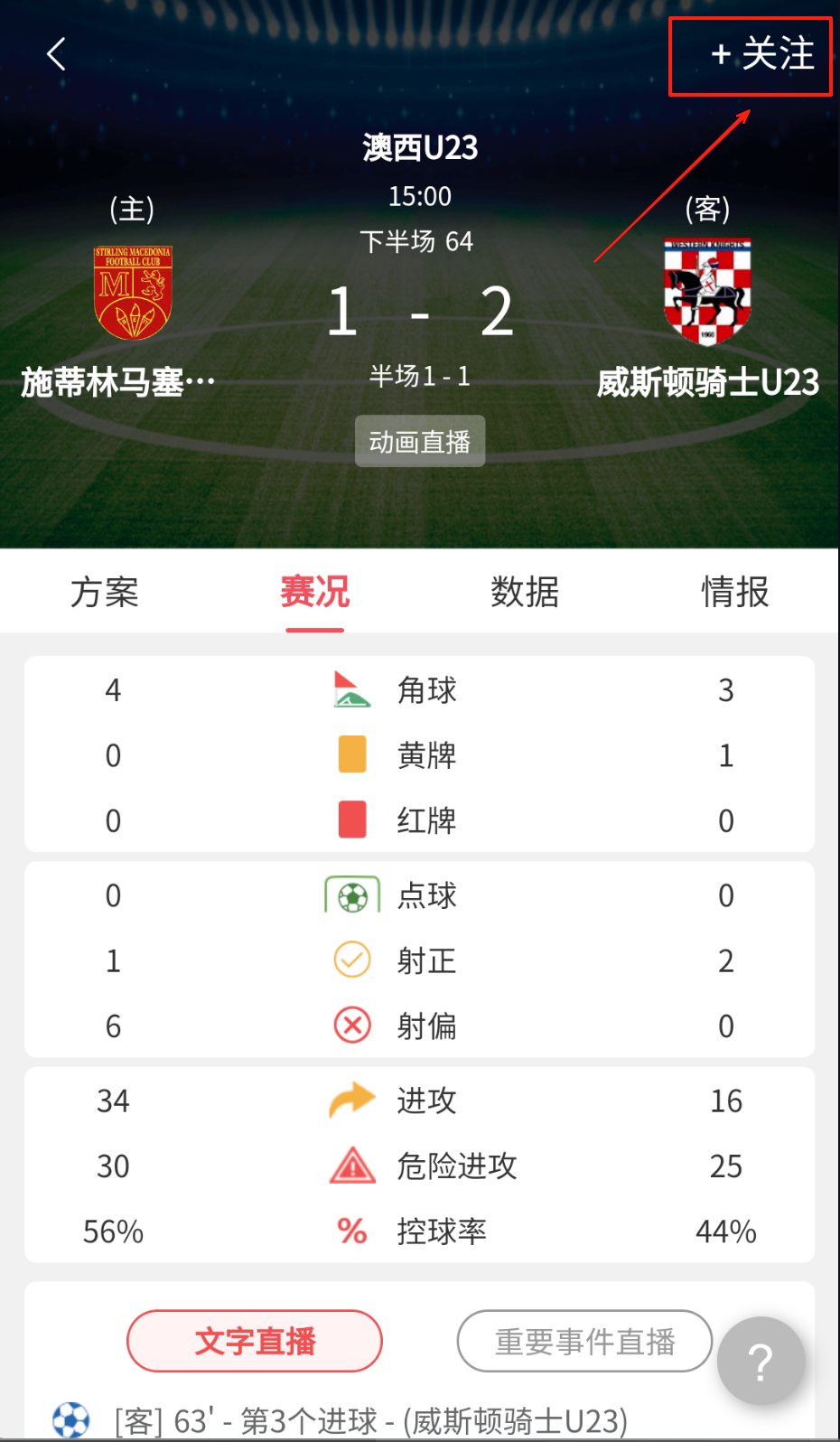840x1442 pixels.
Task: Open the 情报 tab
Action: 734,592
